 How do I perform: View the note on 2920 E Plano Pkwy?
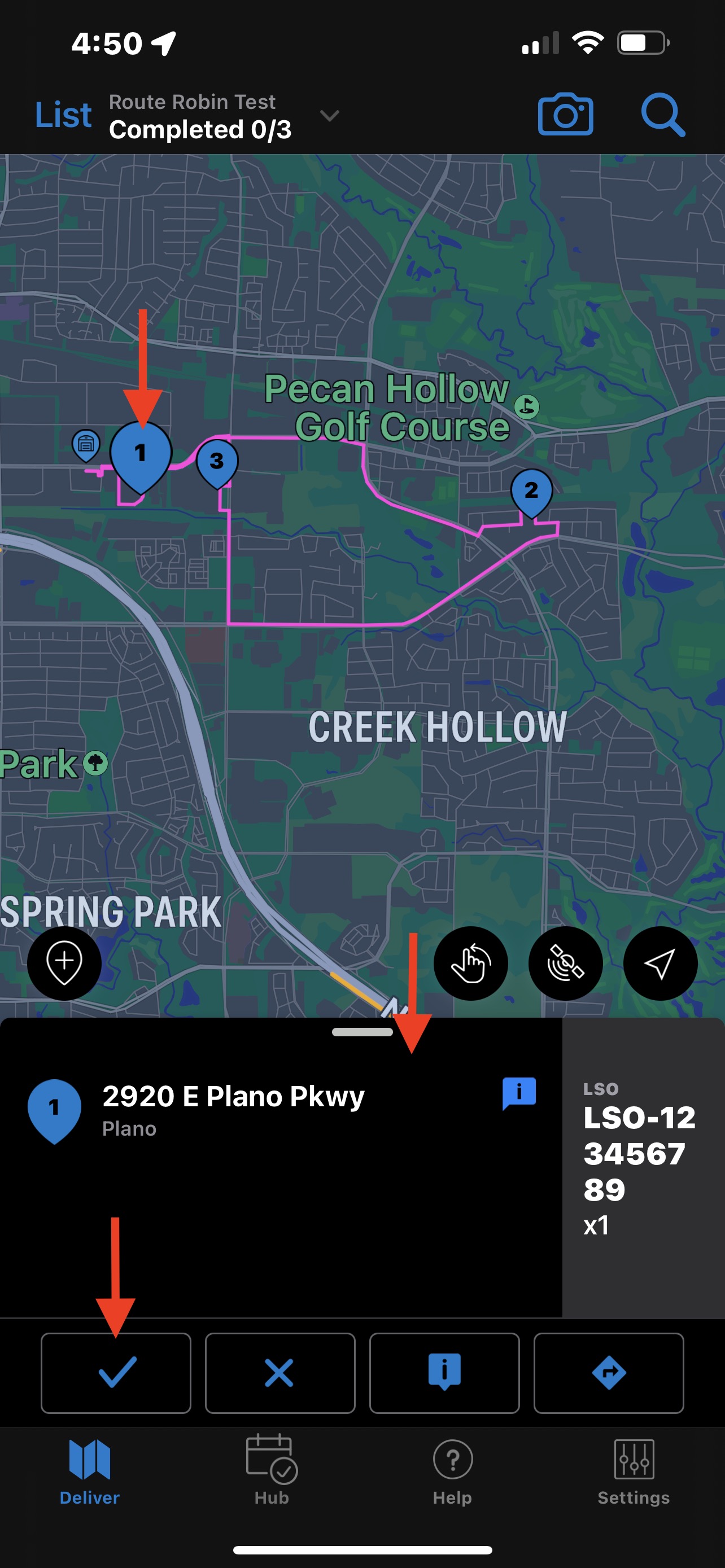tap(519, 1093)
